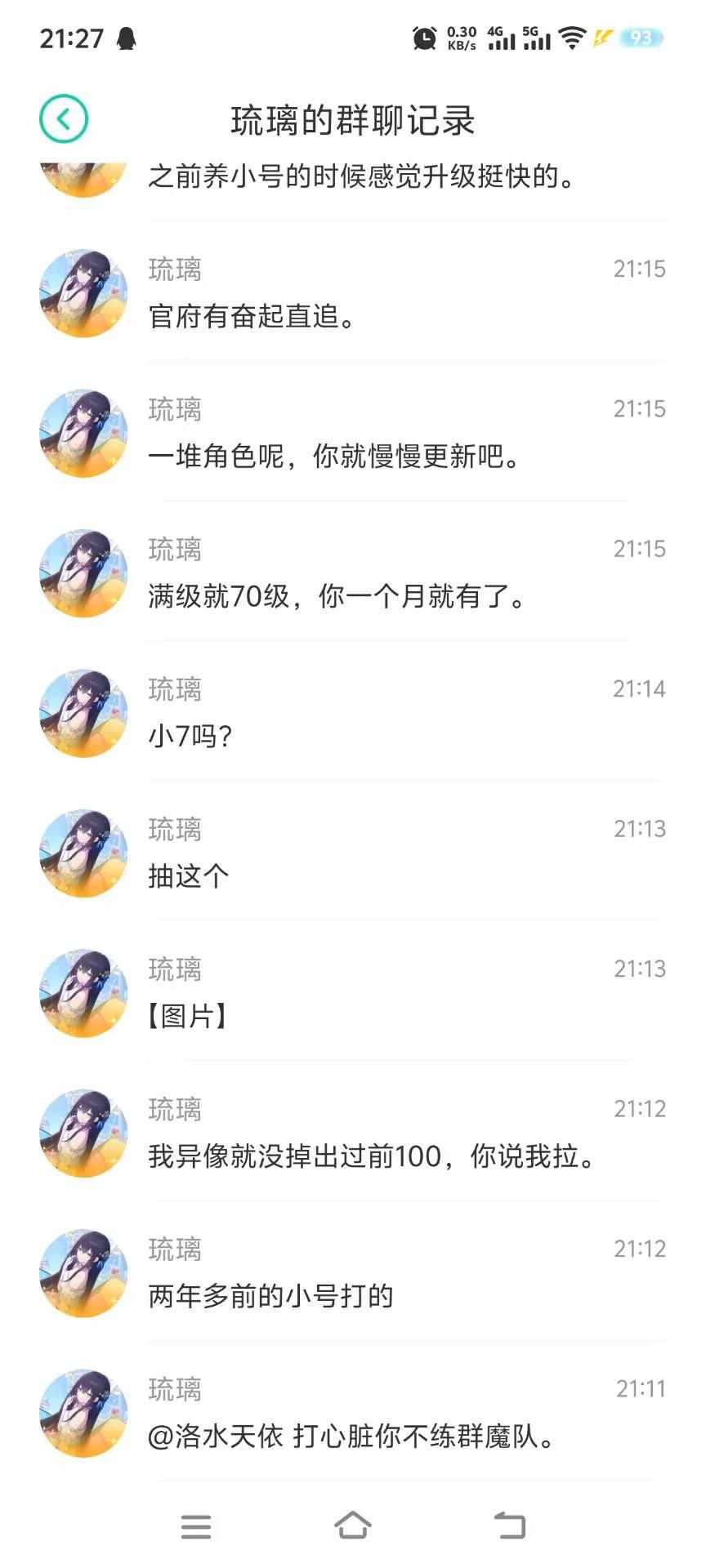This screenshot has height=1568, width=706.
Task: Go back from 琉璃的群聊记录
Action: 64,119
